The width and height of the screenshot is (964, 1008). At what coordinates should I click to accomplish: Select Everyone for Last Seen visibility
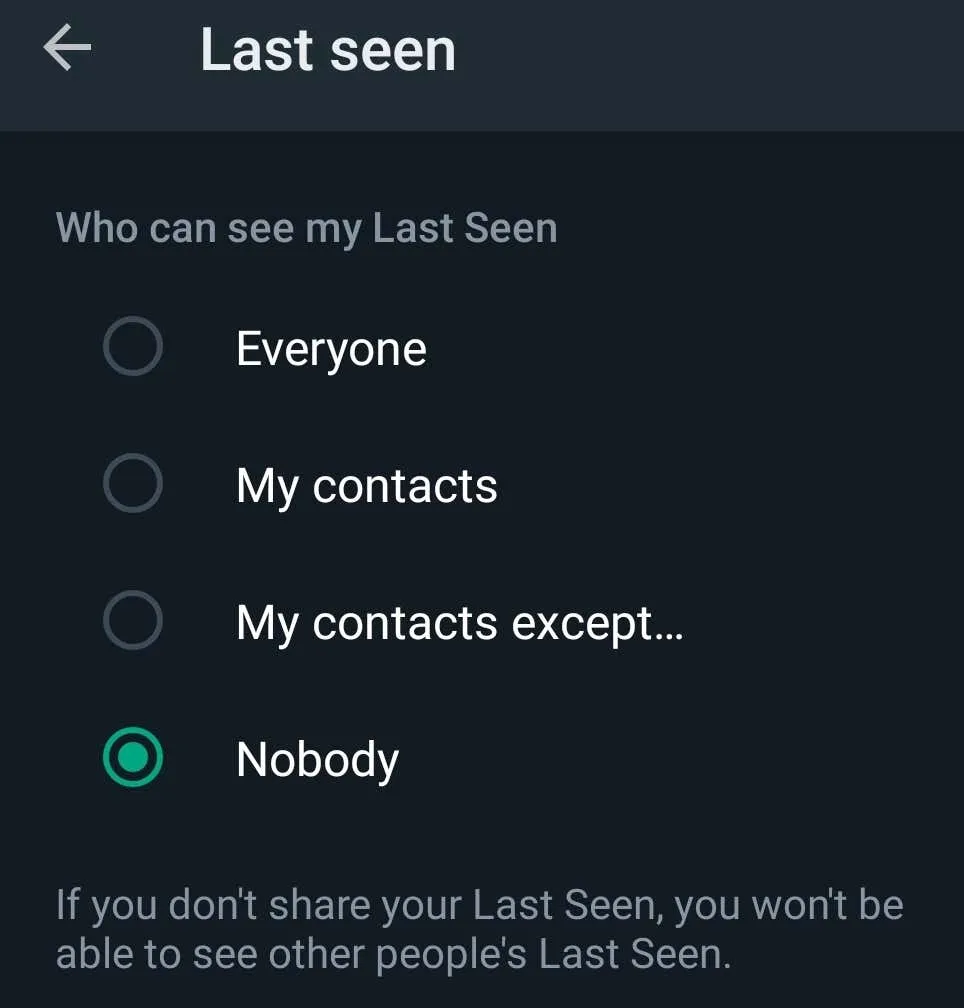pyautogui.click(x=133, y=347)
